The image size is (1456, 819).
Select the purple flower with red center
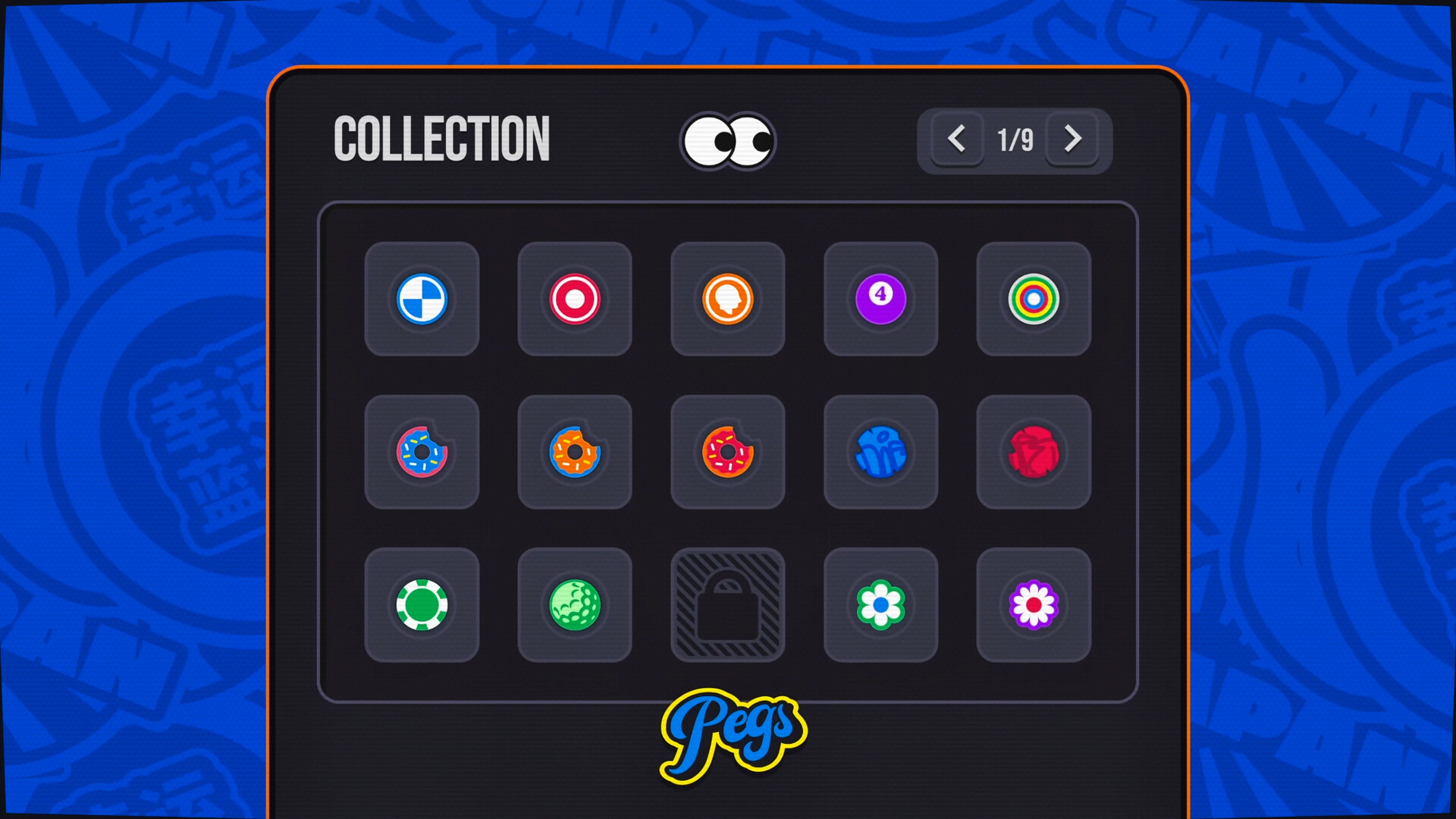click(1034, 605)
